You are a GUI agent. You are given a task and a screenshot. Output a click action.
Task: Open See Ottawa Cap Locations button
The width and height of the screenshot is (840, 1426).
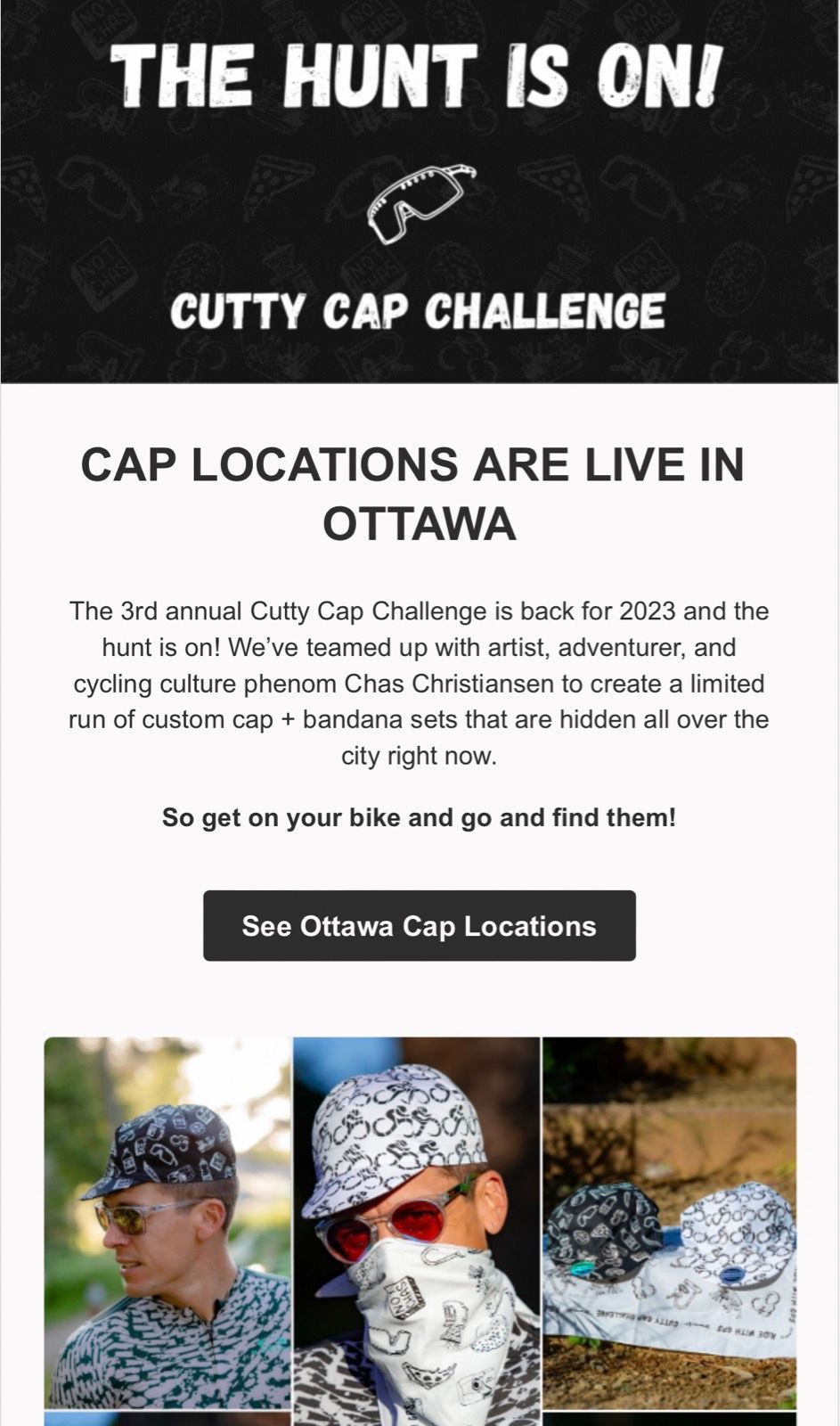tap(419, 926)
